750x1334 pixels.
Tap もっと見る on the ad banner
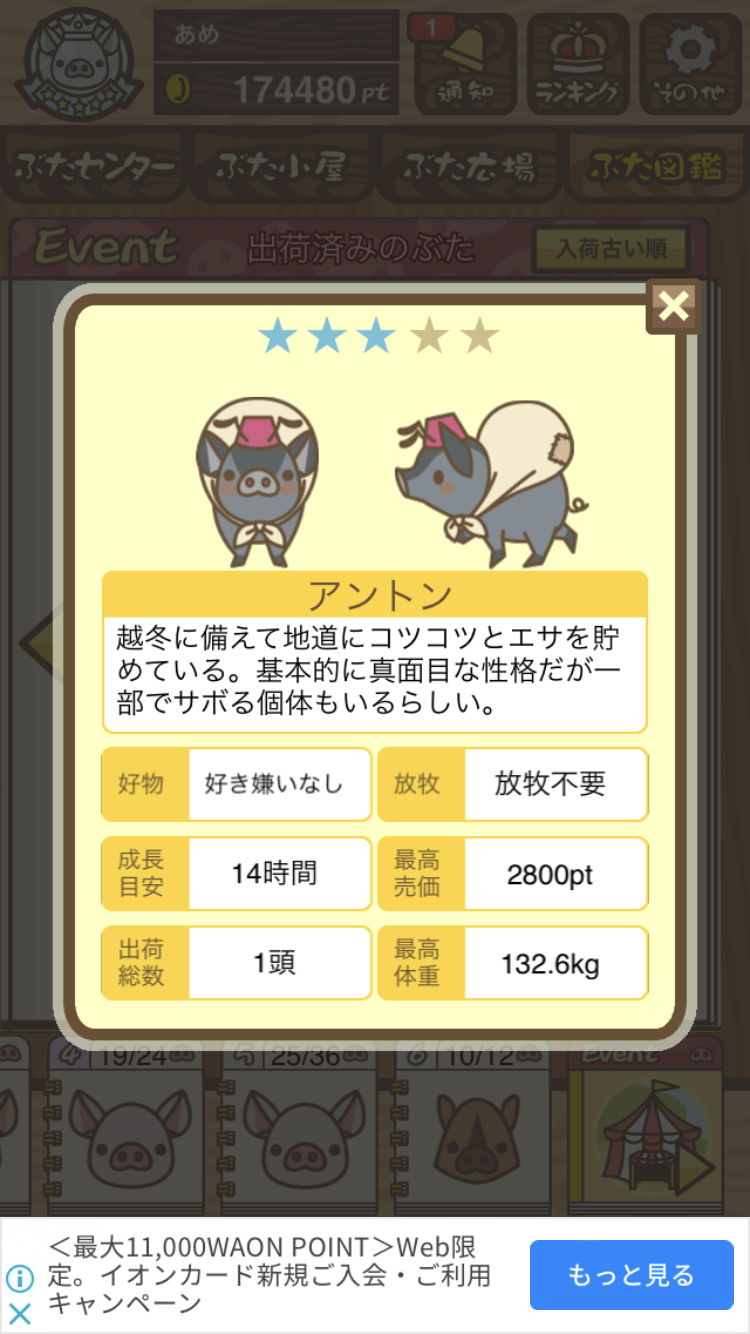[631, 1275]
